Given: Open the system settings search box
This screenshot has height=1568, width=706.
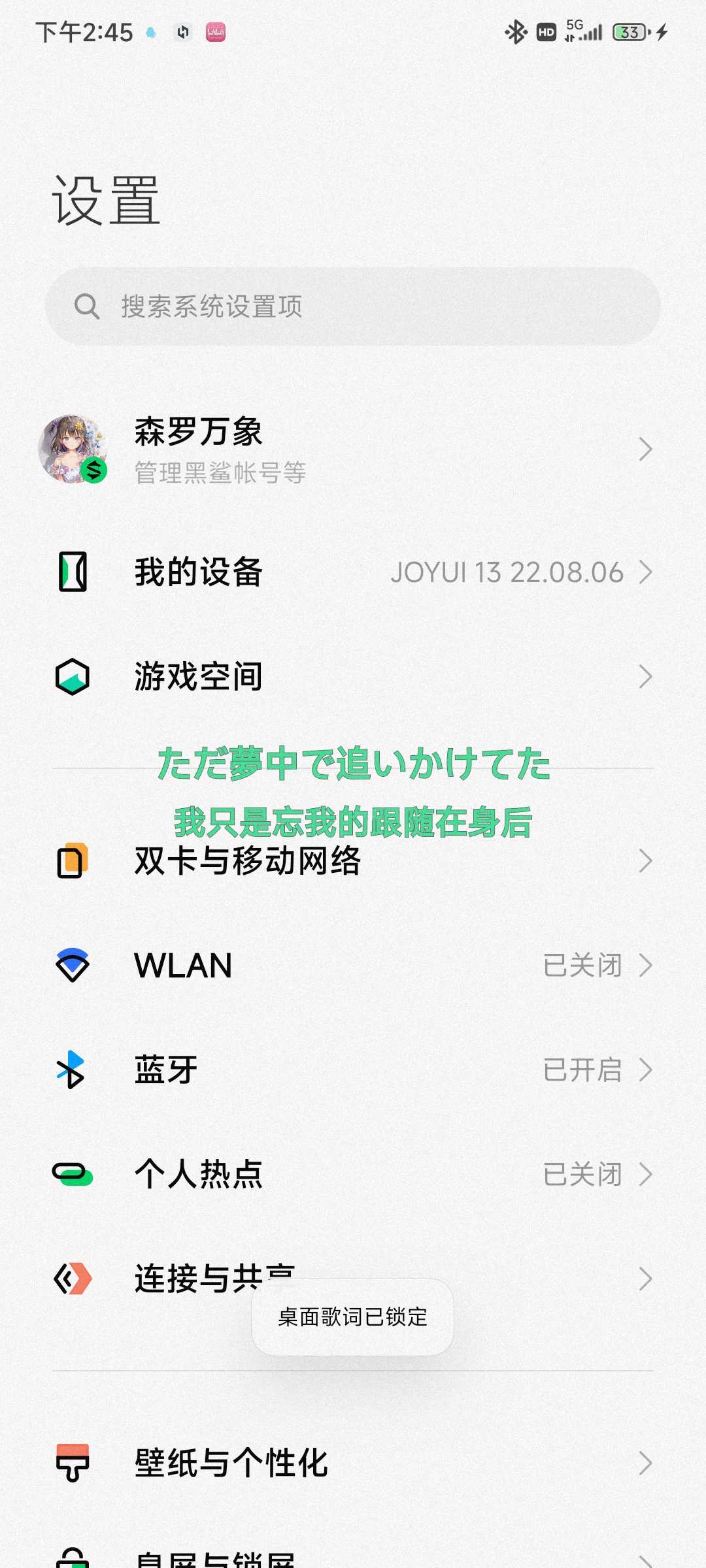Looking at the screenshot, I should 353,306.
